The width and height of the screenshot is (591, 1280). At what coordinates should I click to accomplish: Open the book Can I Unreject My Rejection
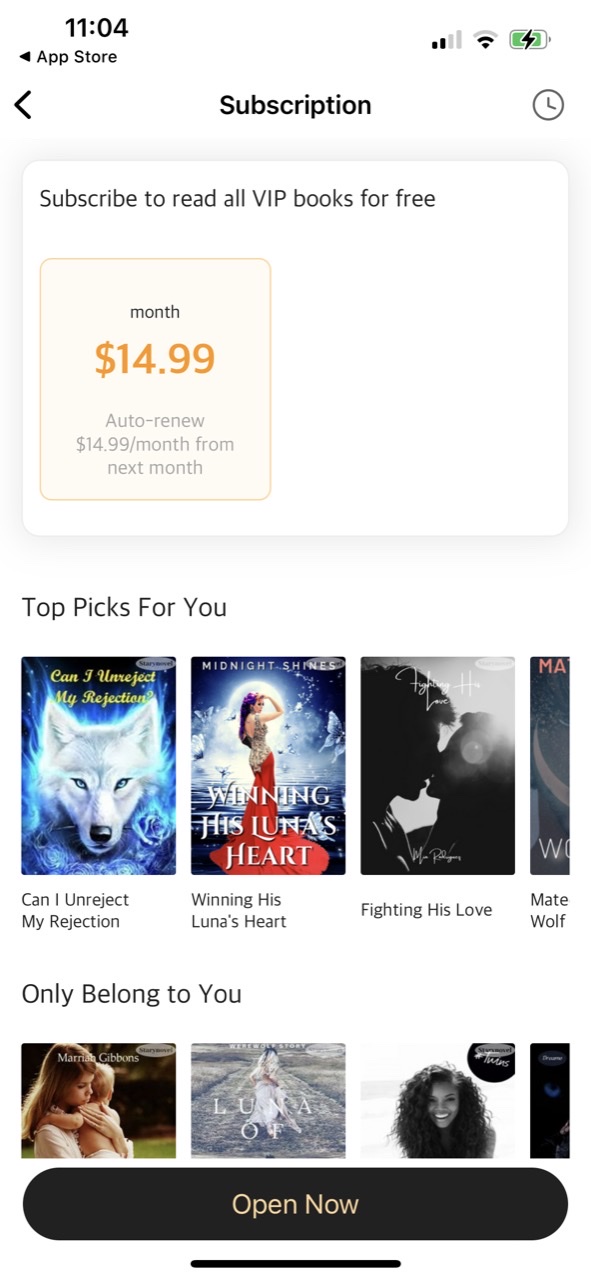98,766
